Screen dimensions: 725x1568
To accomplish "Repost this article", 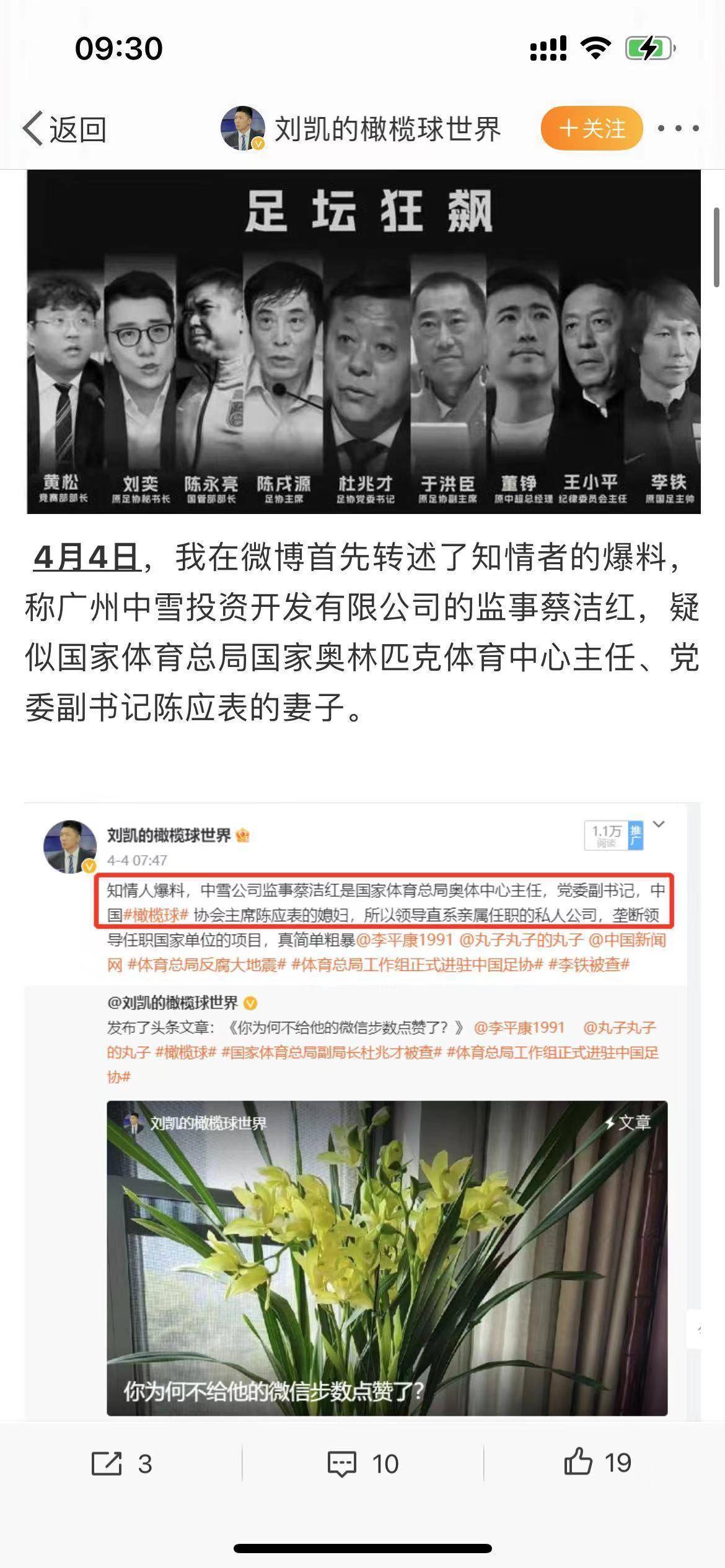I will tap(121, 1464).
